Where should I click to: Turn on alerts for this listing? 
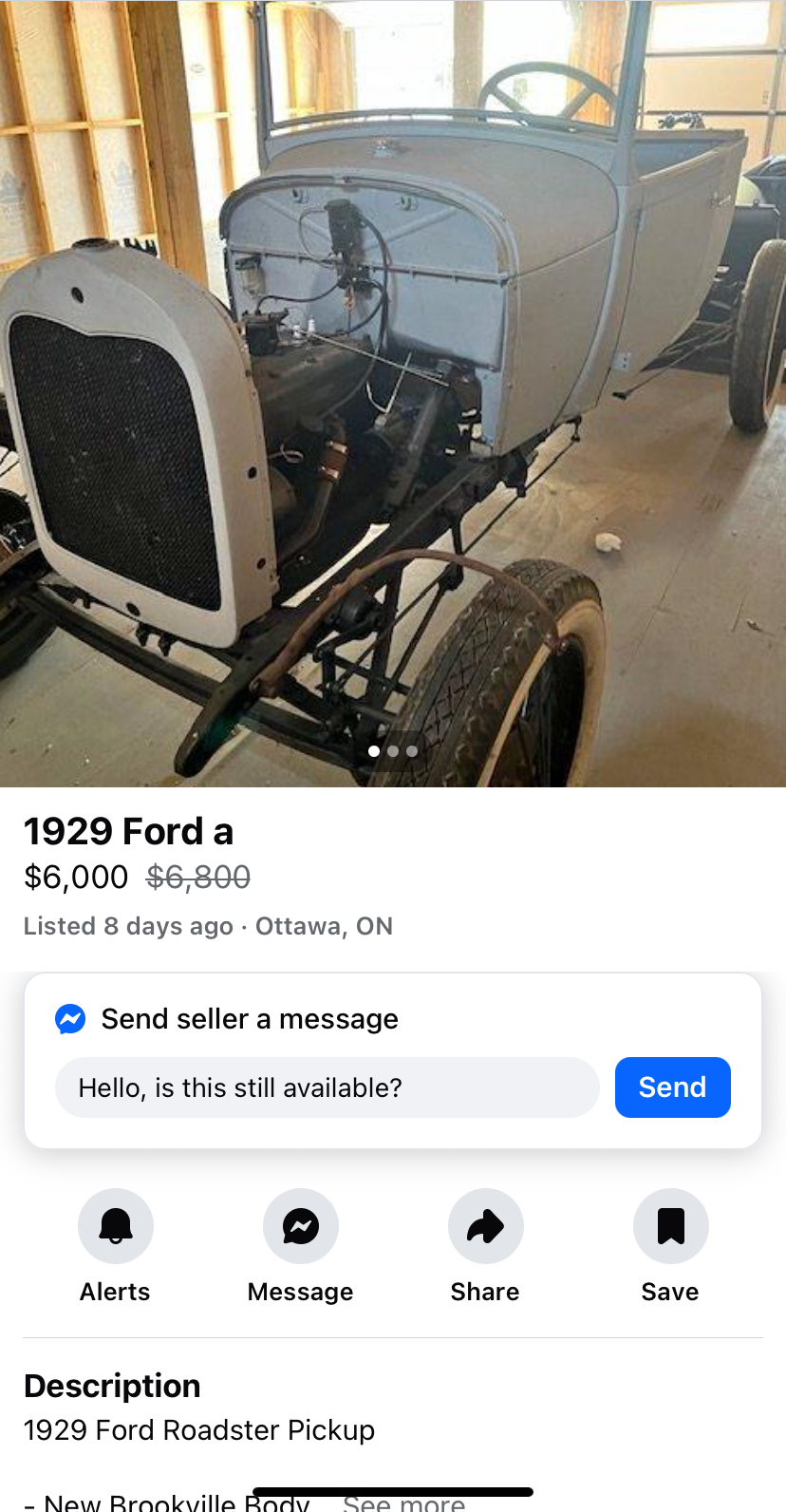pyautogui.click(x=116, y=1226)
